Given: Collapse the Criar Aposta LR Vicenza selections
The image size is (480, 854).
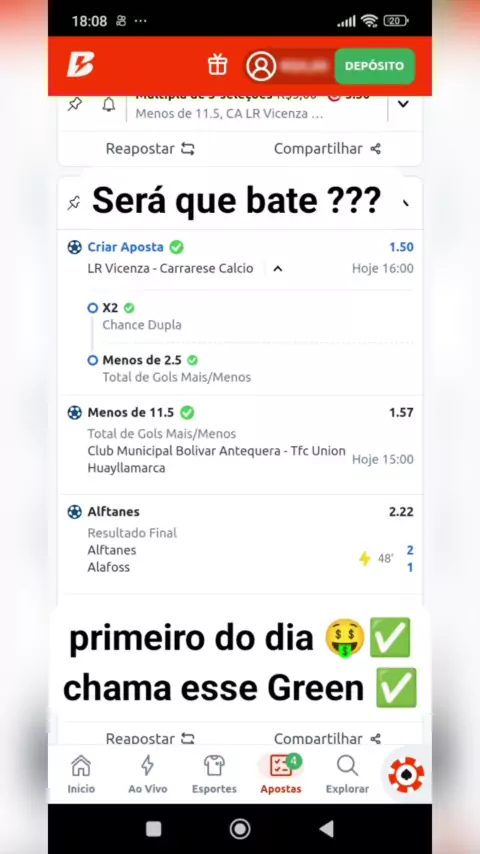Looking at the screenshot, I should click(278, 269).
